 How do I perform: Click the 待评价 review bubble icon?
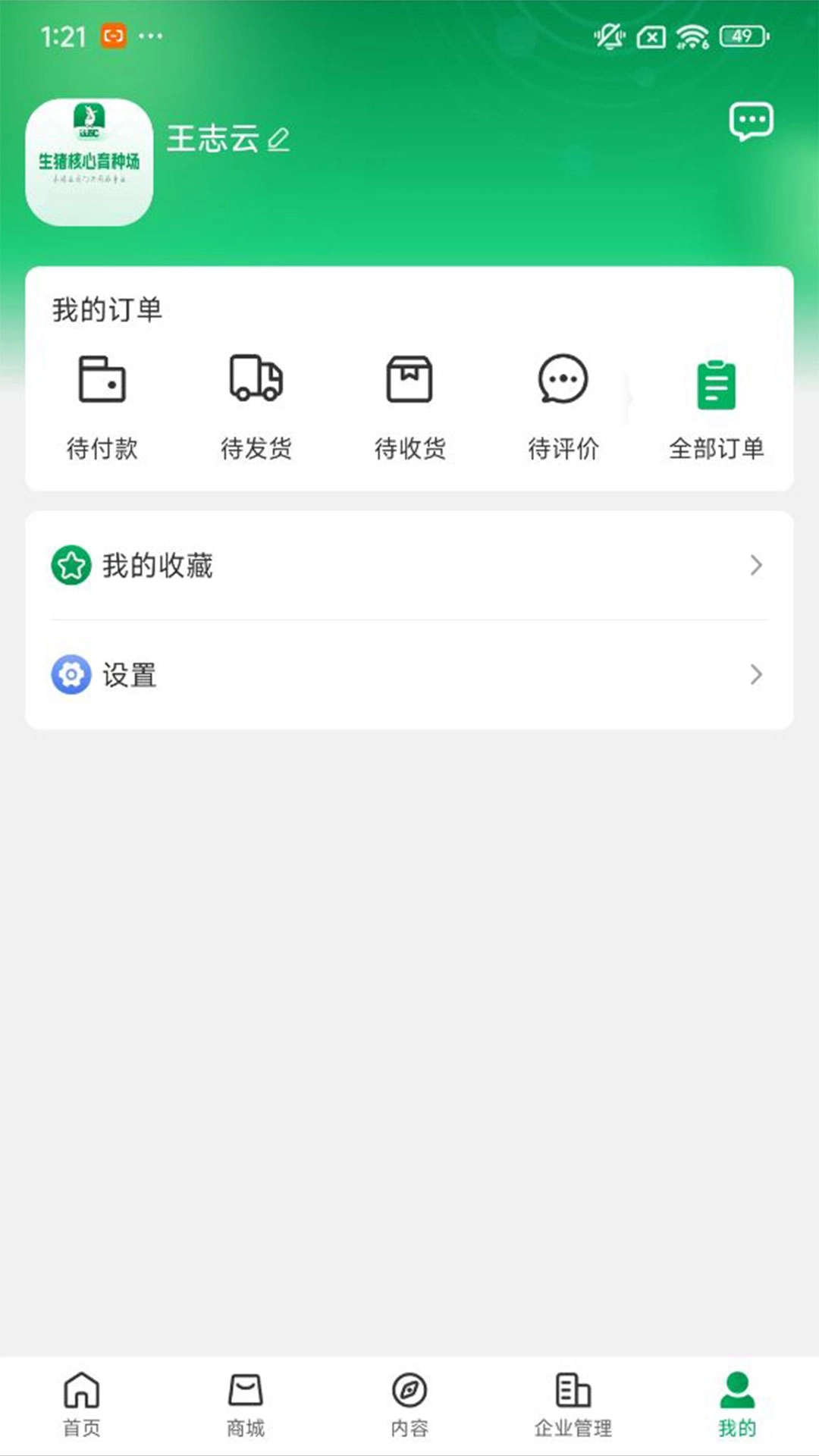pyautogui.click(x=563, y=382)
